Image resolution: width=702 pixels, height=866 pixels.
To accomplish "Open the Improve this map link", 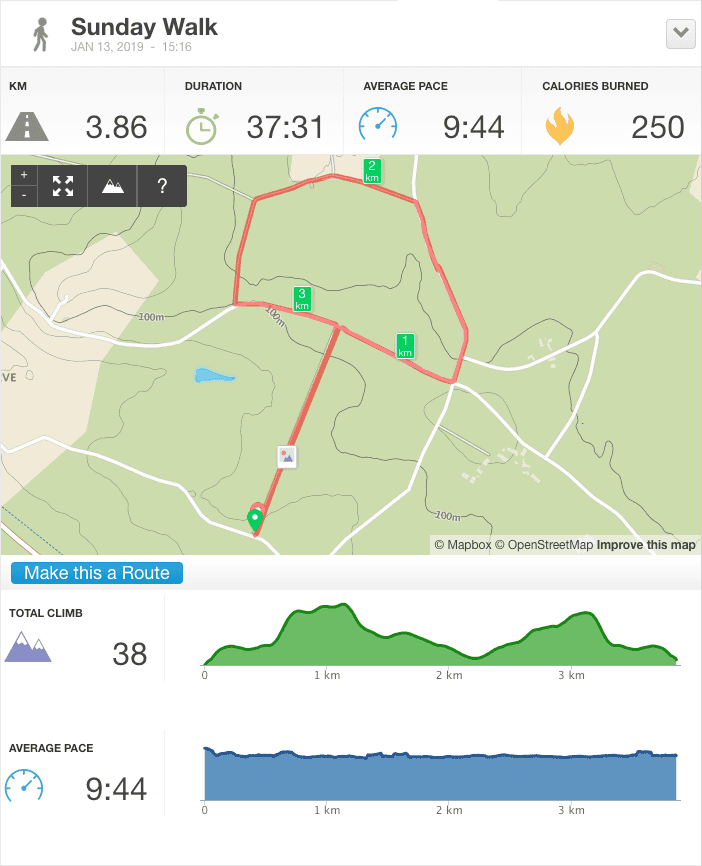I will 646,545.
